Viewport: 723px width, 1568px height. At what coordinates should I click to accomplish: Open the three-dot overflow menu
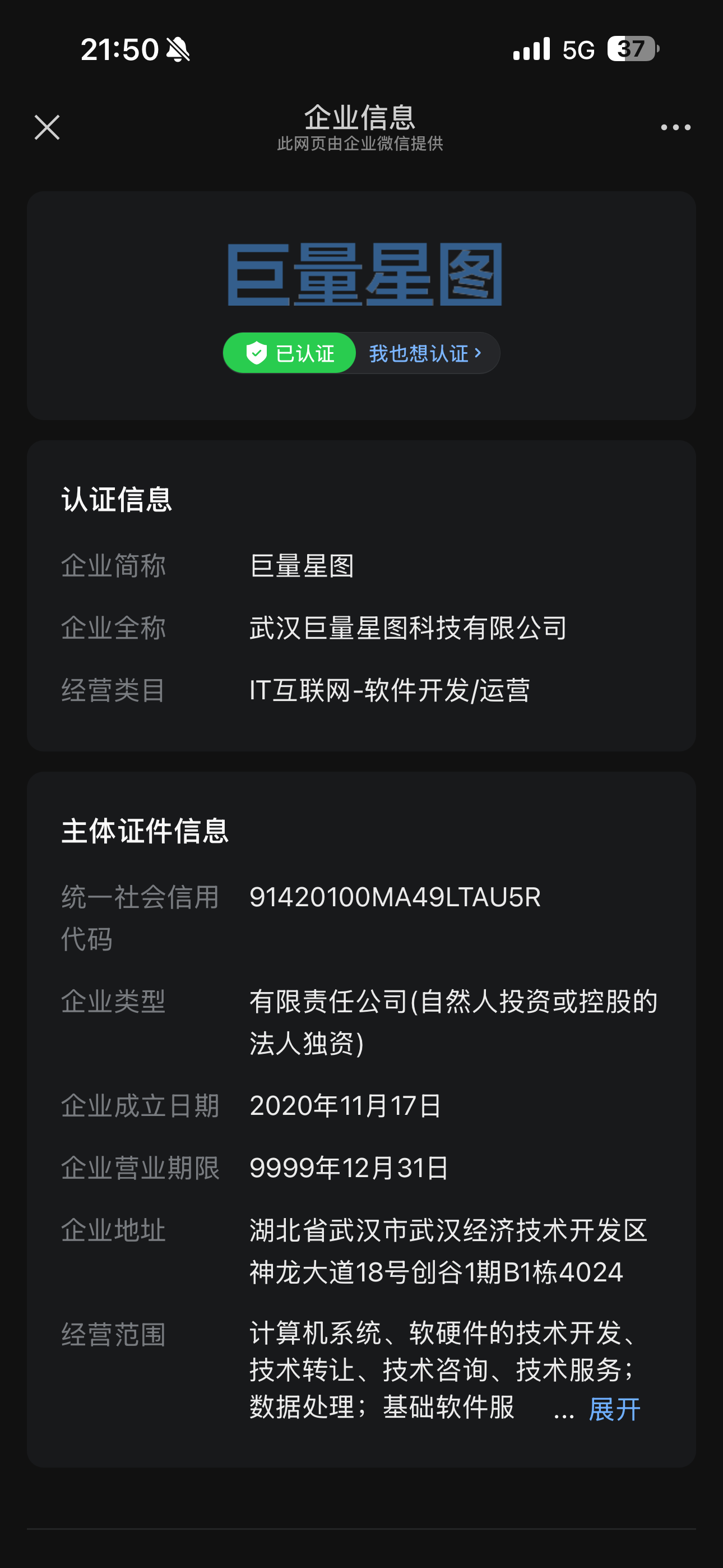[675, 127]
